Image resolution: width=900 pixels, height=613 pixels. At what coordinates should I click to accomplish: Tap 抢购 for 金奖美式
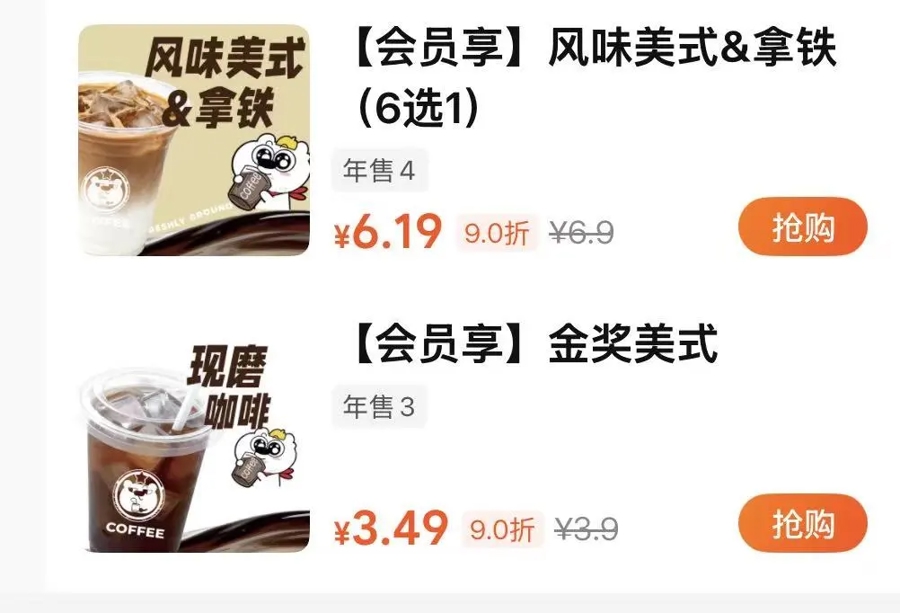pyautogui.click(x=802, y=523)
